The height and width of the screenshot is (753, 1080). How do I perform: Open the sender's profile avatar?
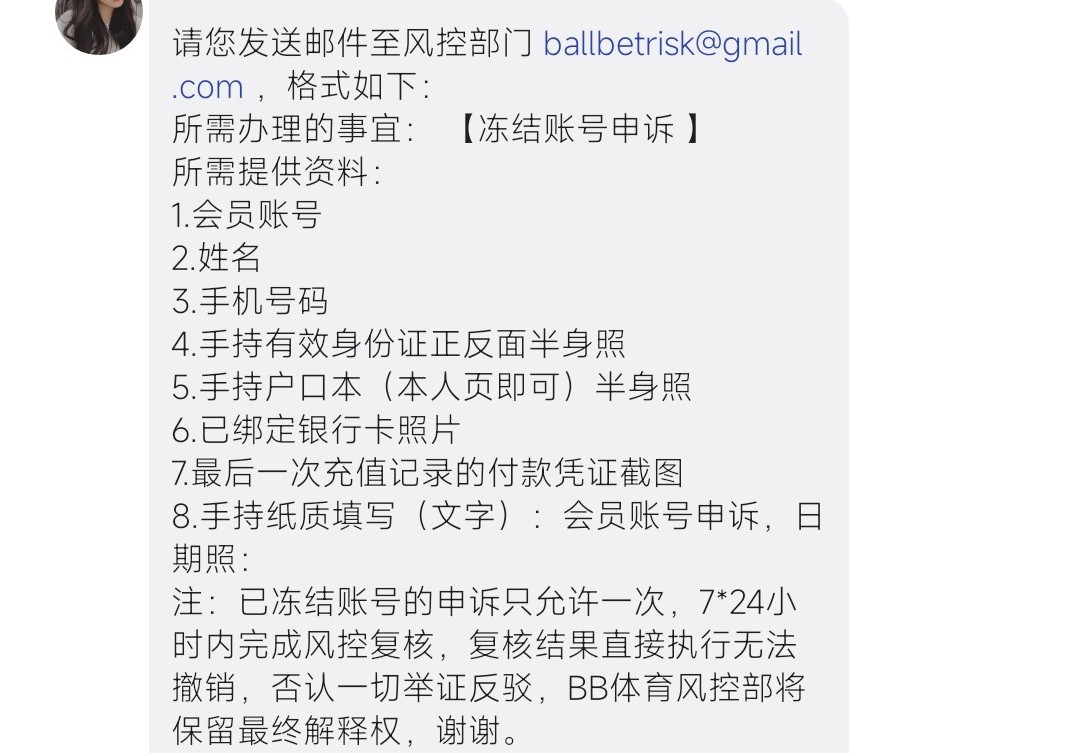pos(98,20)
